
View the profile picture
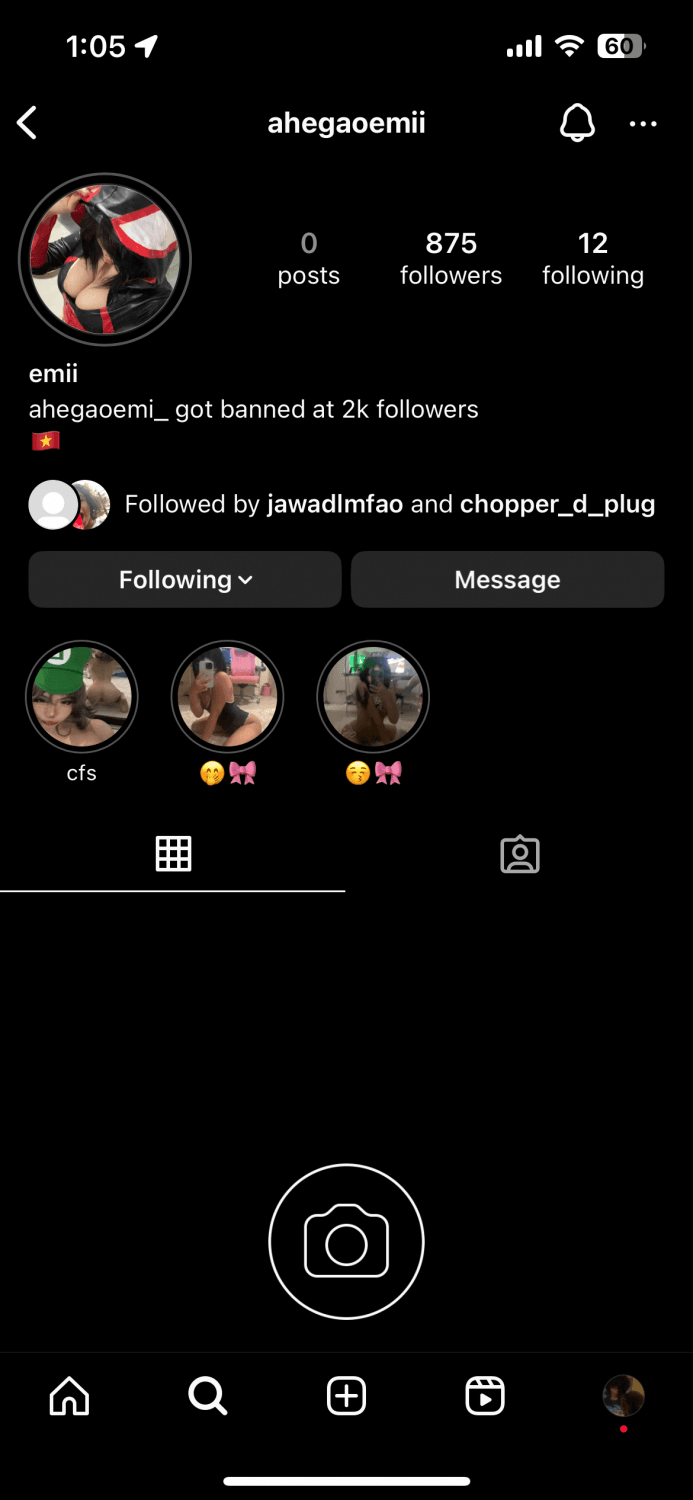click(x=105, y=259)
